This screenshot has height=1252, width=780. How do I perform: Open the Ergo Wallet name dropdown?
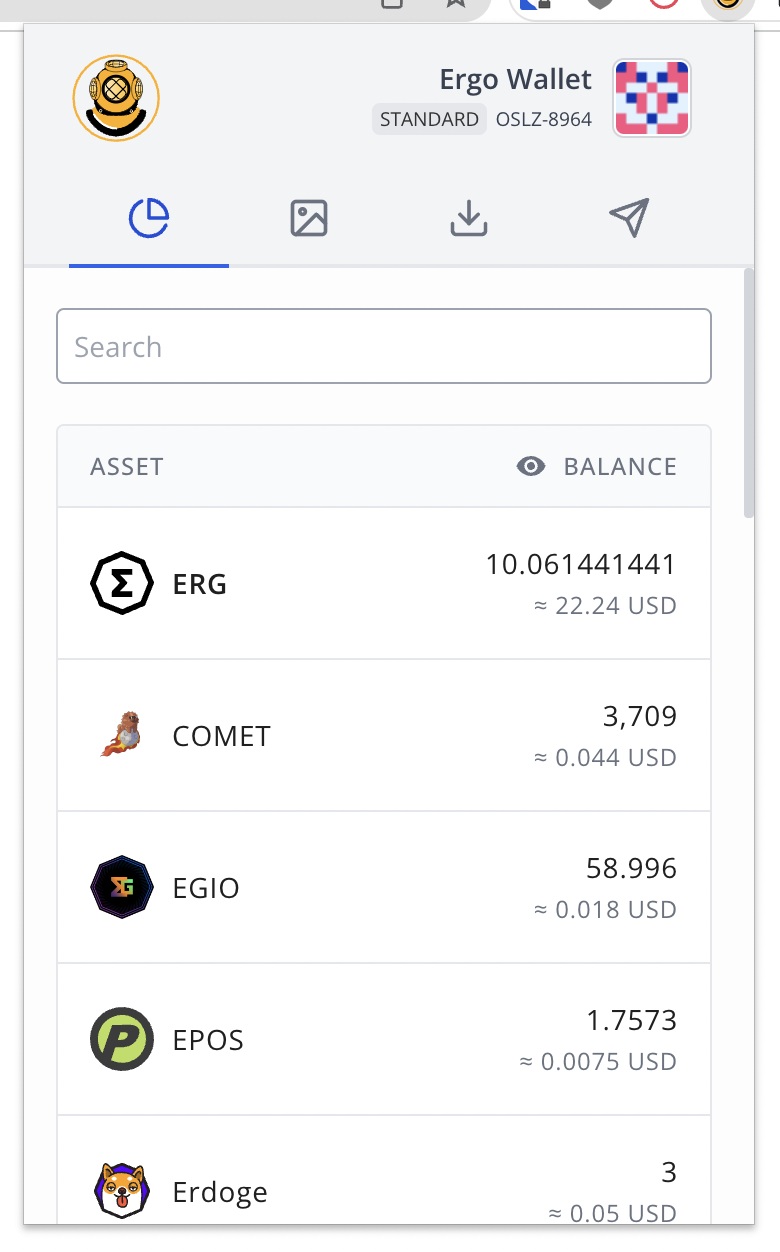[x=515, y=79]
